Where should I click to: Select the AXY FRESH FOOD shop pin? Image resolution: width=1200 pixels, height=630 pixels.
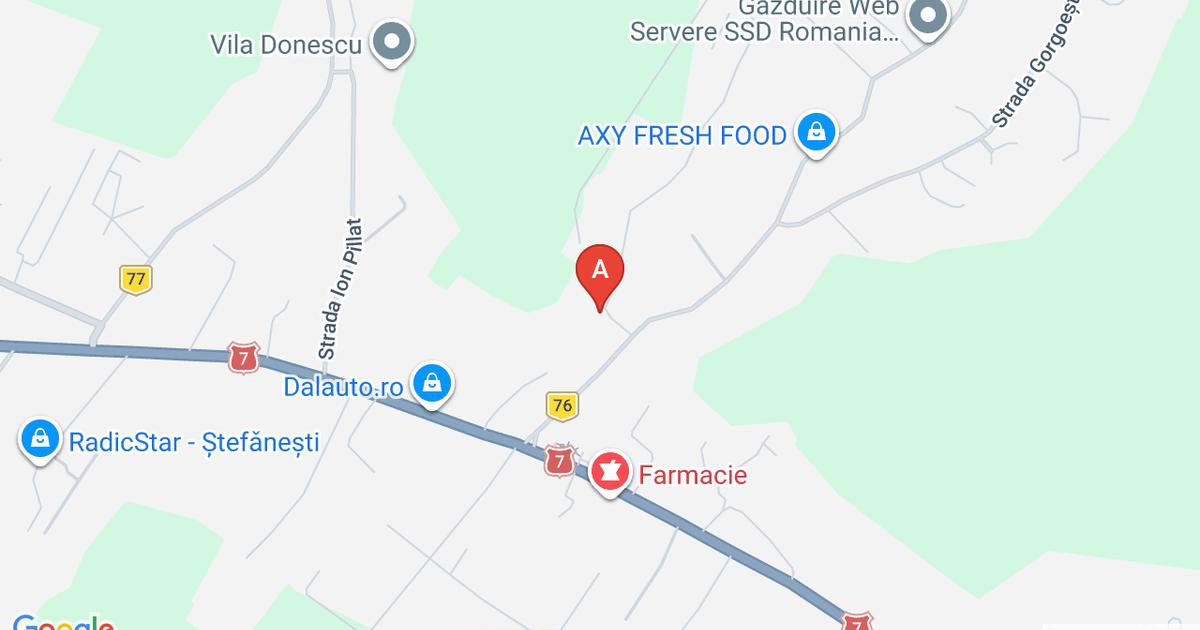pos(816,133)
